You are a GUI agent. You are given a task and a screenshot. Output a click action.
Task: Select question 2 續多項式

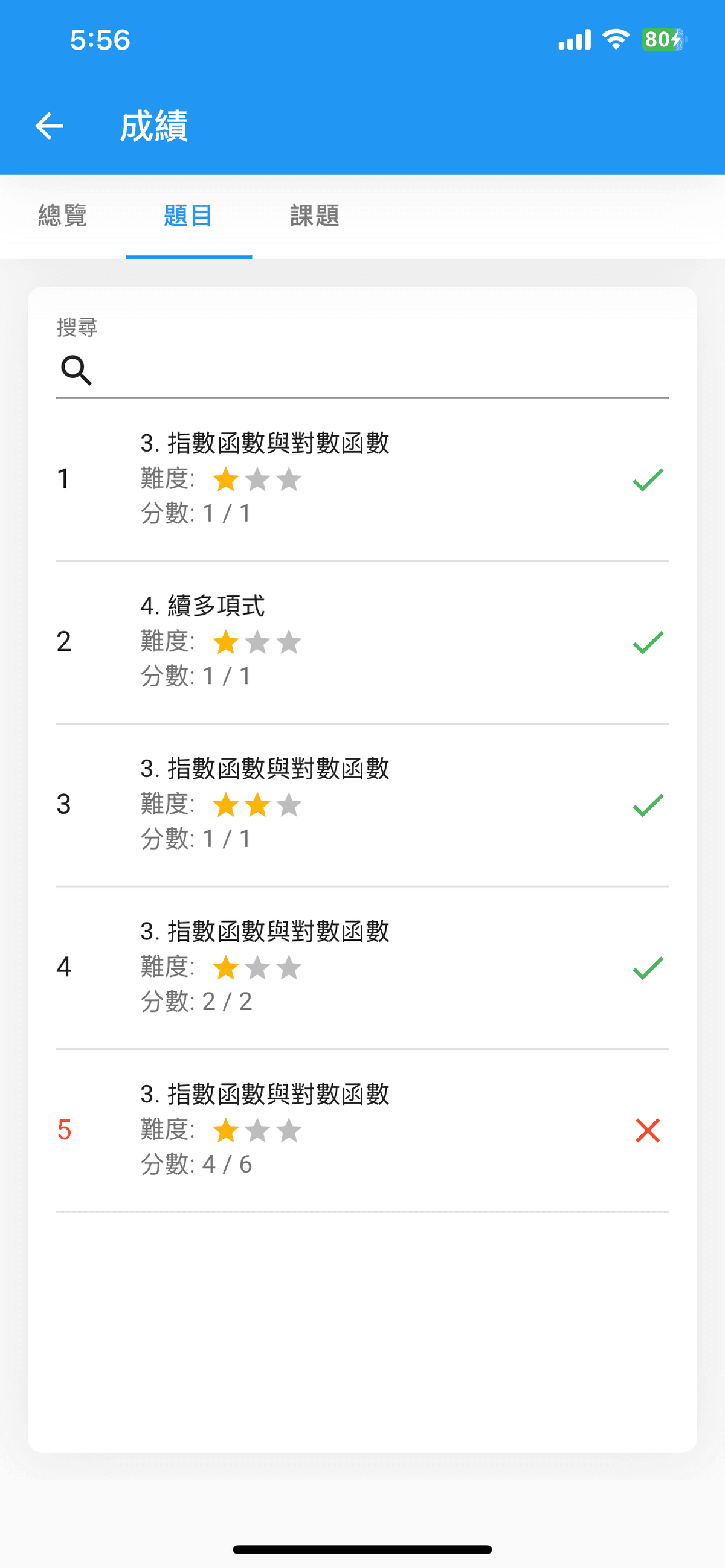point(362,642)
